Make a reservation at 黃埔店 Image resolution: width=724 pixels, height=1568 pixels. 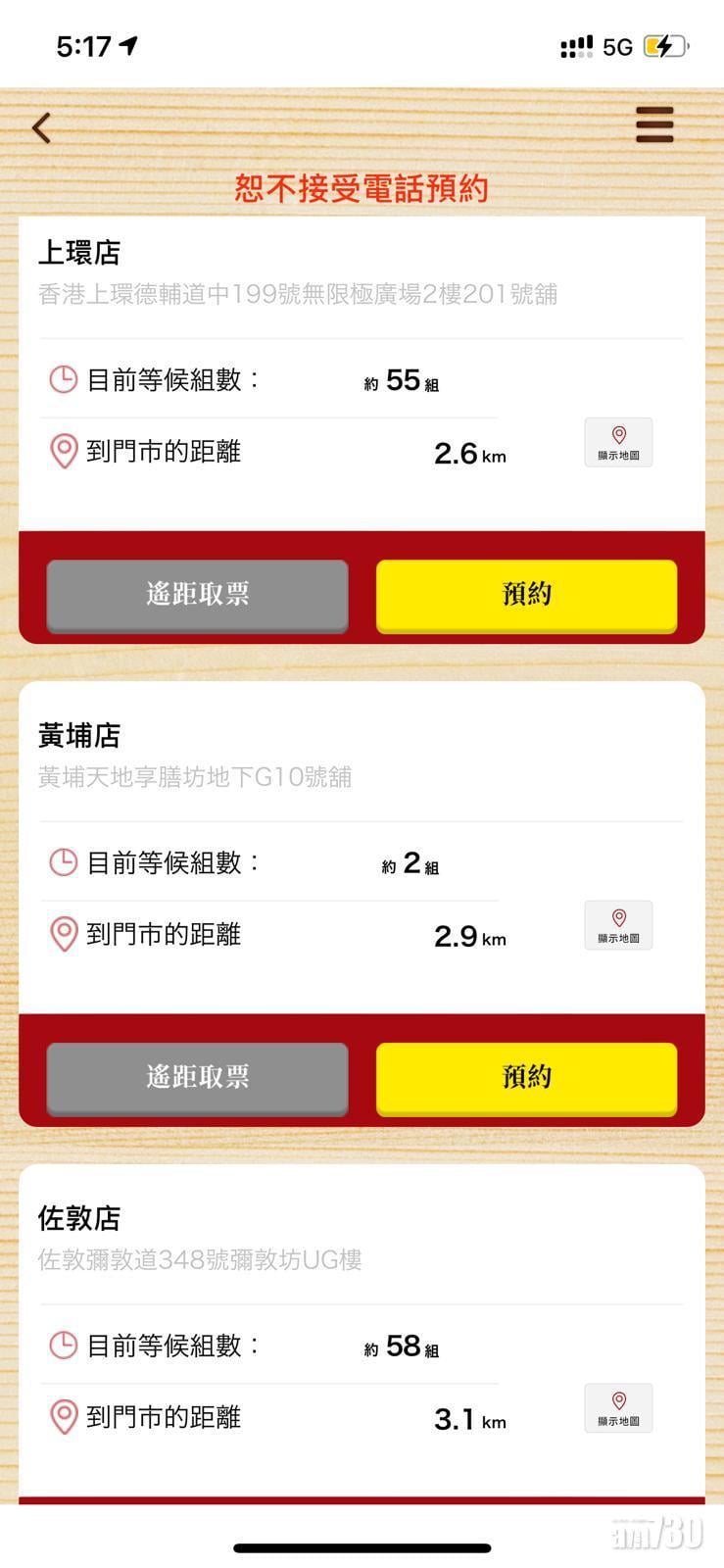pos(526,1077)
